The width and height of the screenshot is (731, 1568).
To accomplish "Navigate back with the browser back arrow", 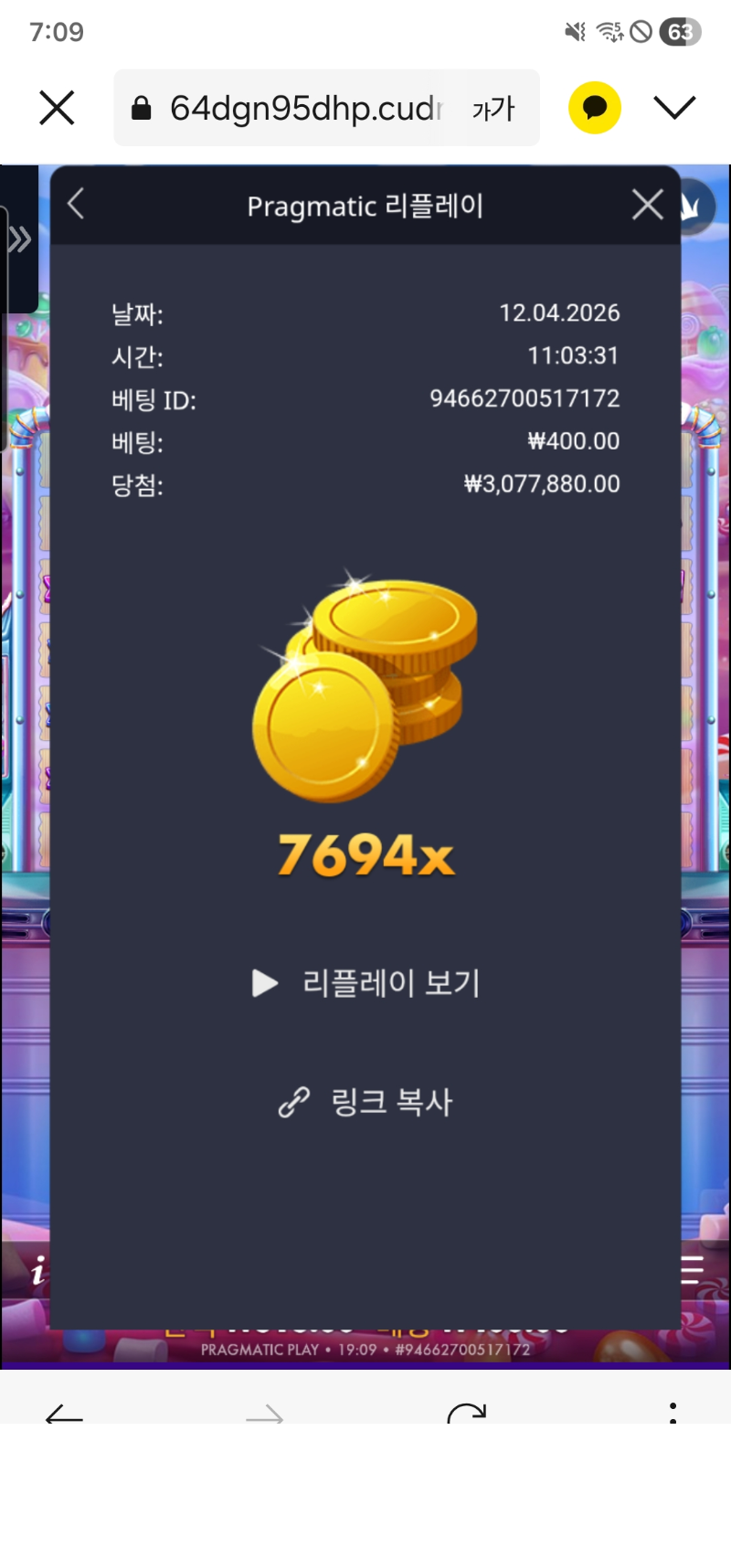I will [x=64, y=1415].
